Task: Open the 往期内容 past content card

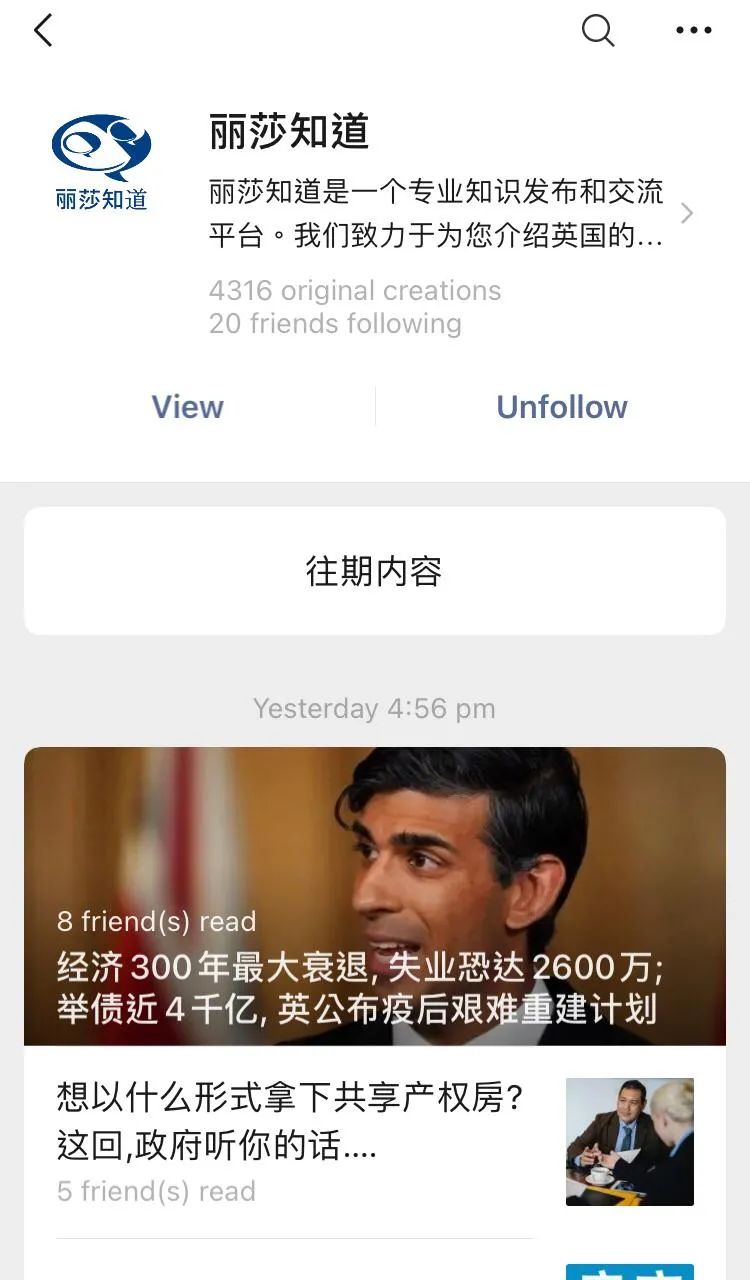Action: [375, 571]
